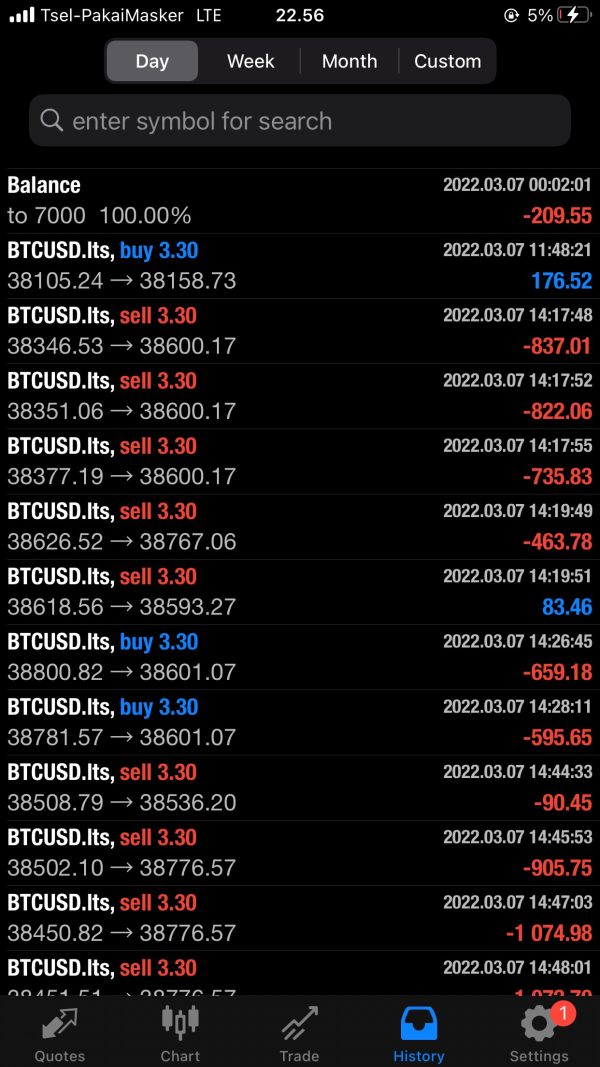Expand the sell deal timed 14:19:49
Viewport: 600px width, 1067px height.
point(300,526)
